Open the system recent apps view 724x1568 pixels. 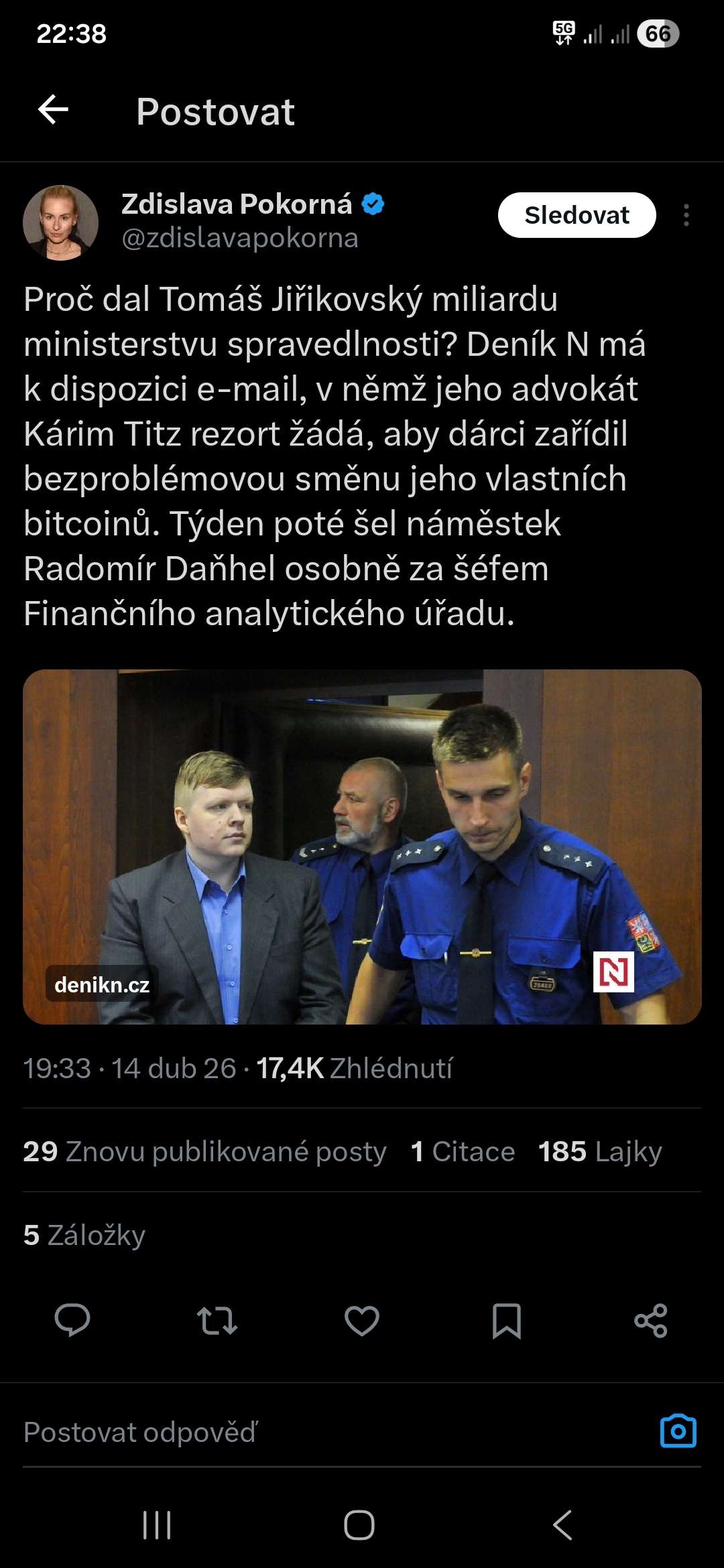157,1526
